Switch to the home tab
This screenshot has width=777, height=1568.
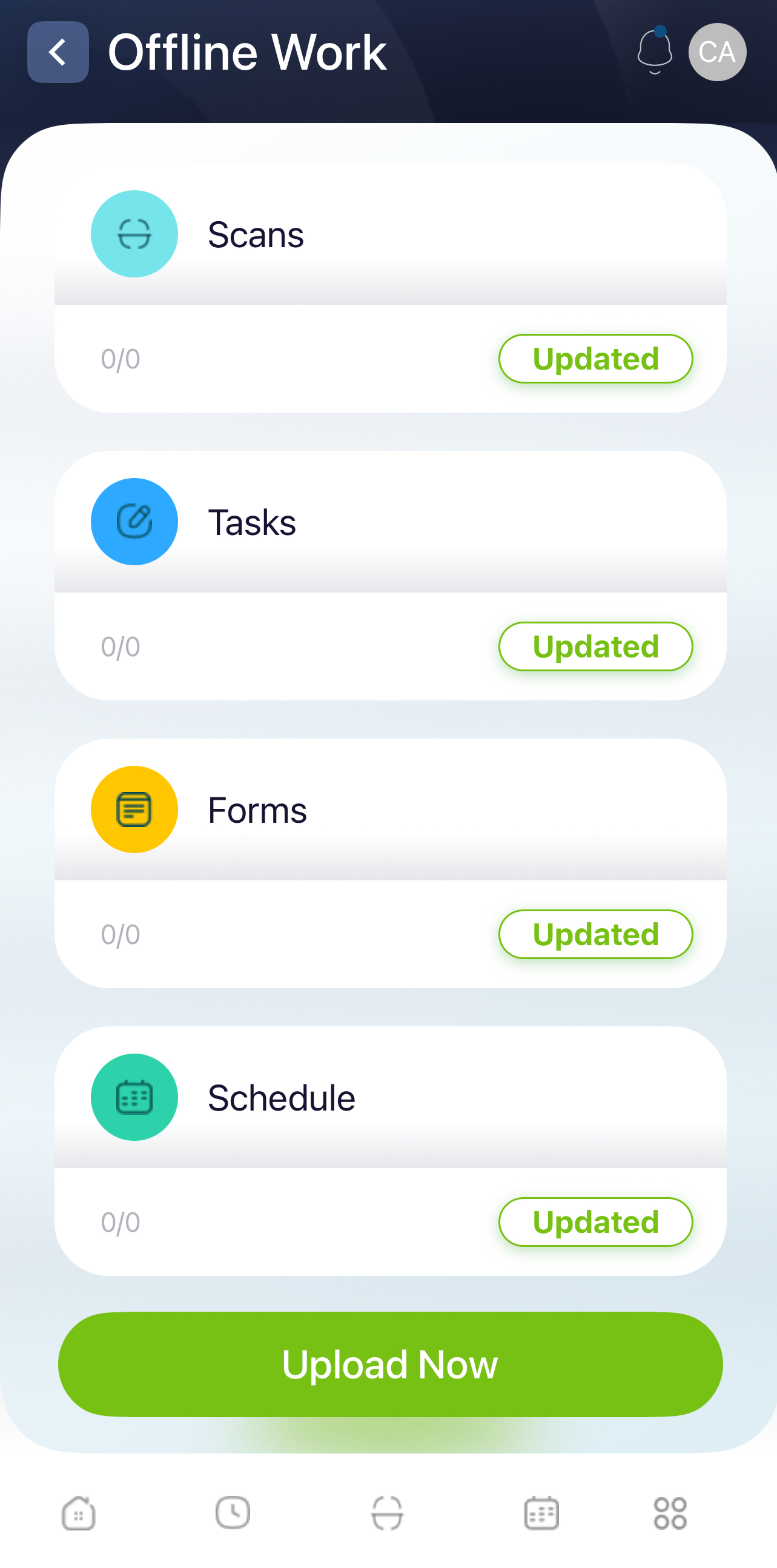[79, 1513]
